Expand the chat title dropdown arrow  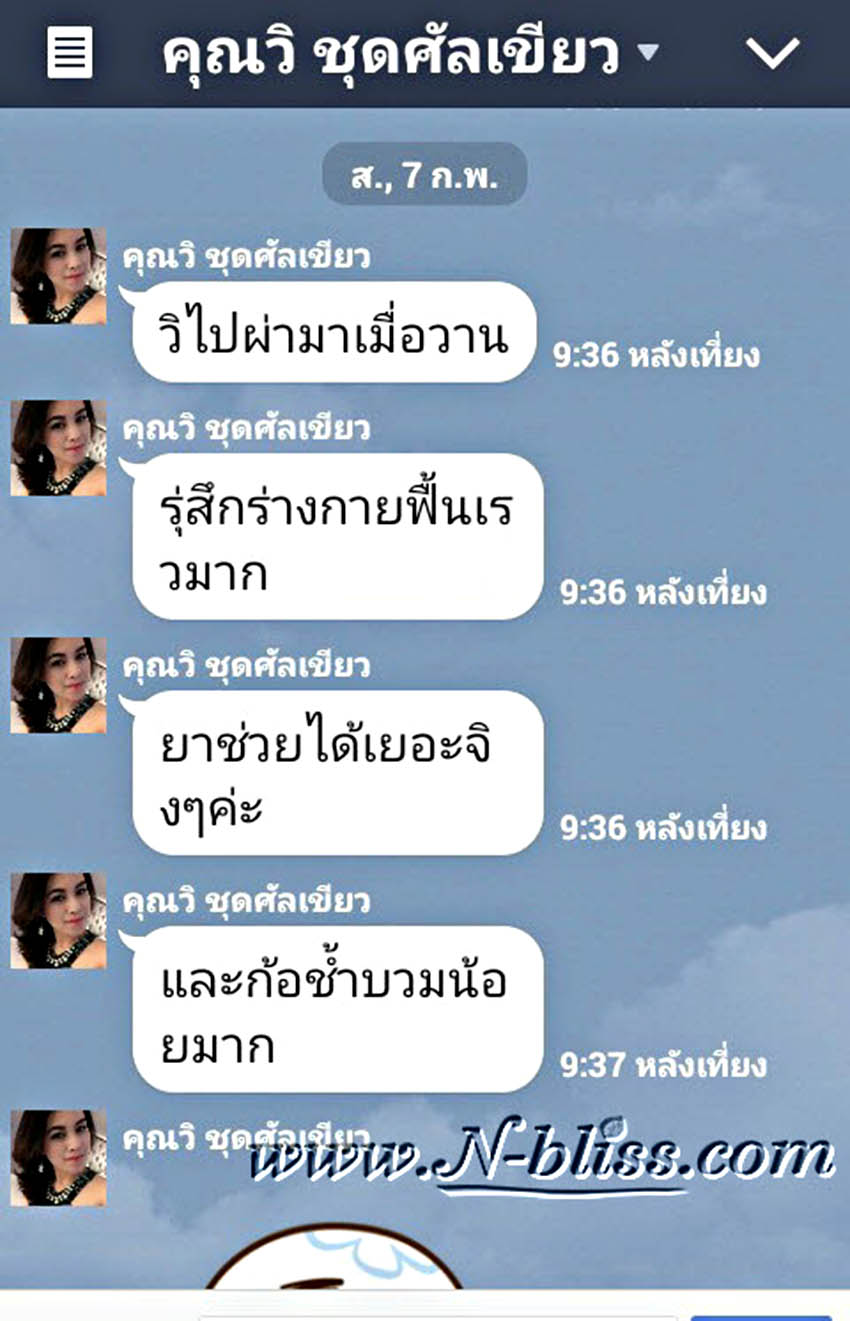pos(648,52)
